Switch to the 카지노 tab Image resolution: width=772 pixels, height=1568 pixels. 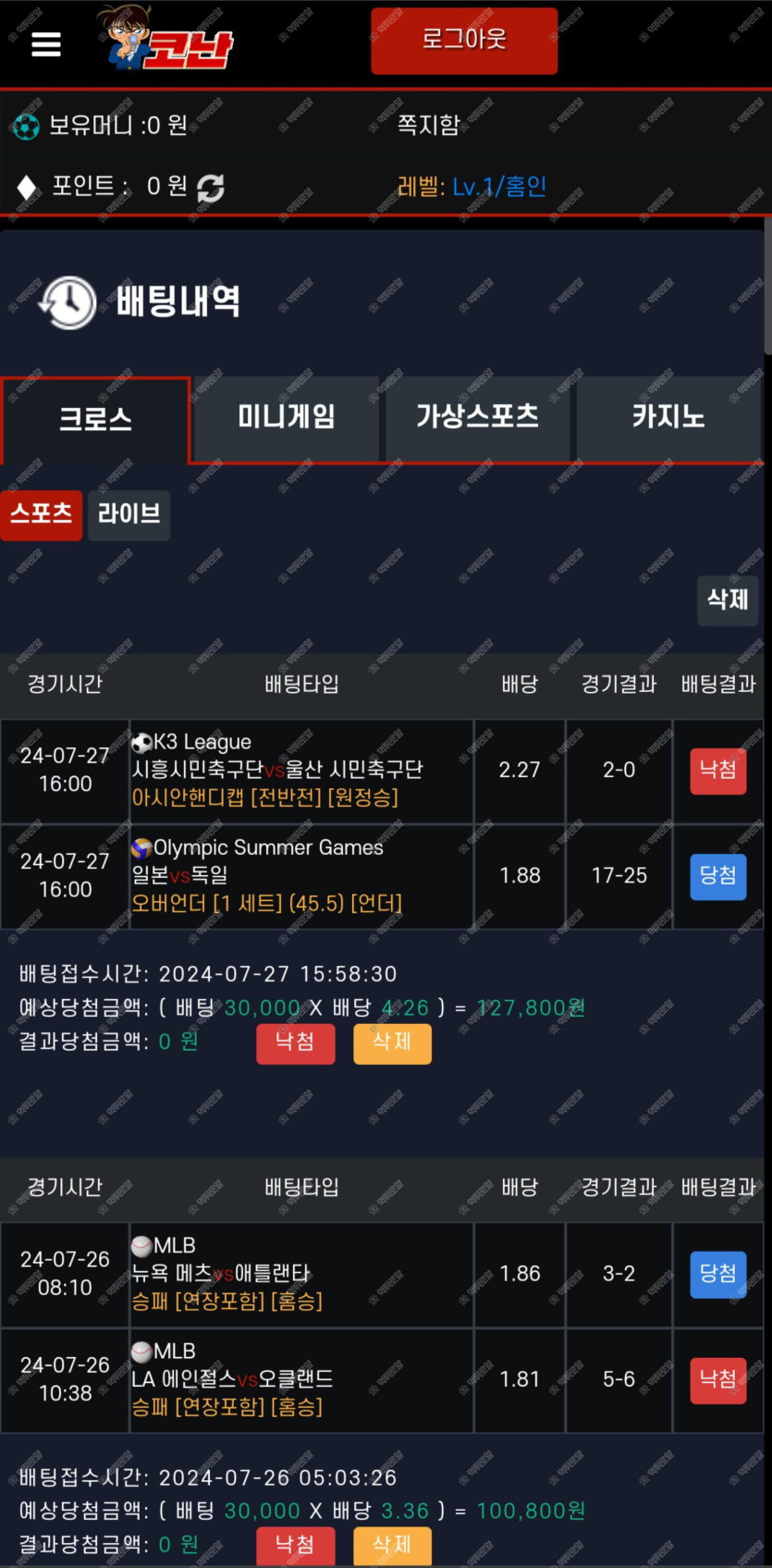click(x=668, y=418)
